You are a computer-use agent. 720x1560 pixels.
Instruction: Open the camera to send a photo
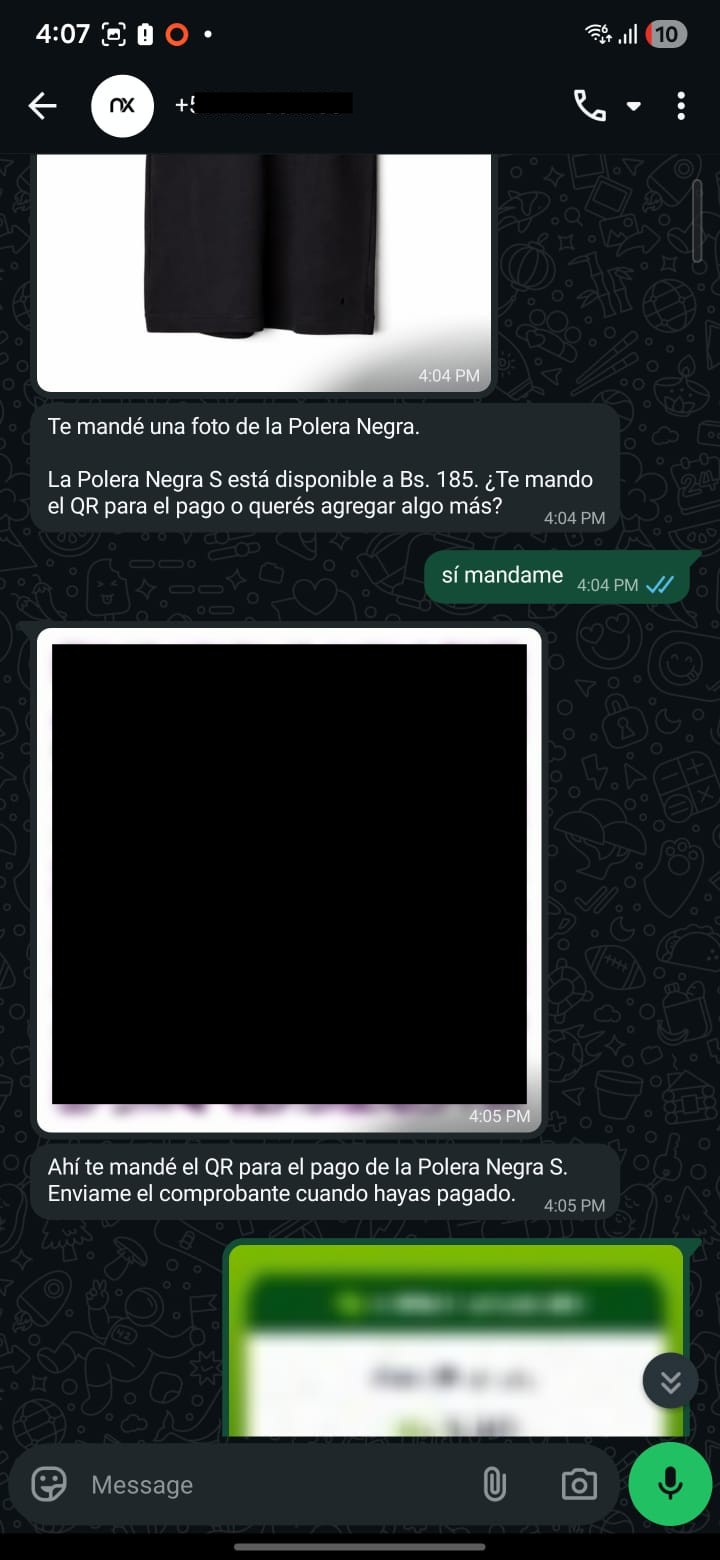(x=579, y=1485)
